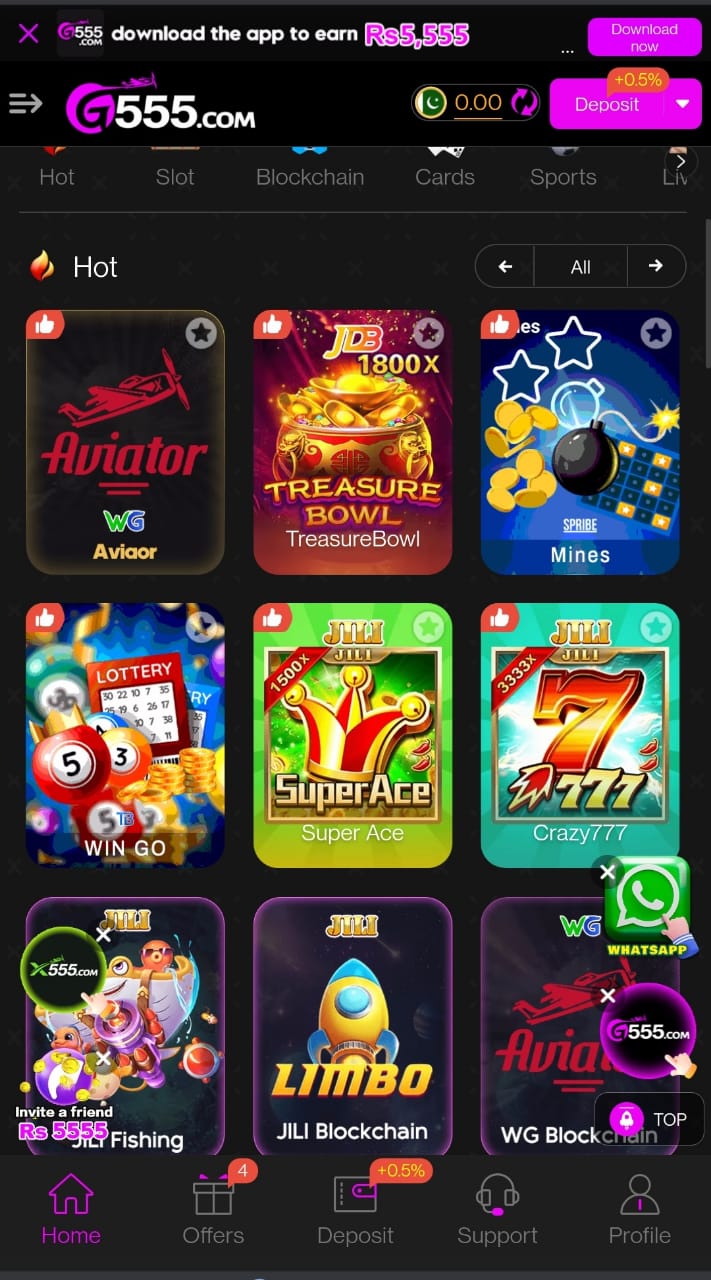This screenshot has width=711, height=1280.
Task: Favorite the Mines game with star
Action: click(x=656, y=333)
